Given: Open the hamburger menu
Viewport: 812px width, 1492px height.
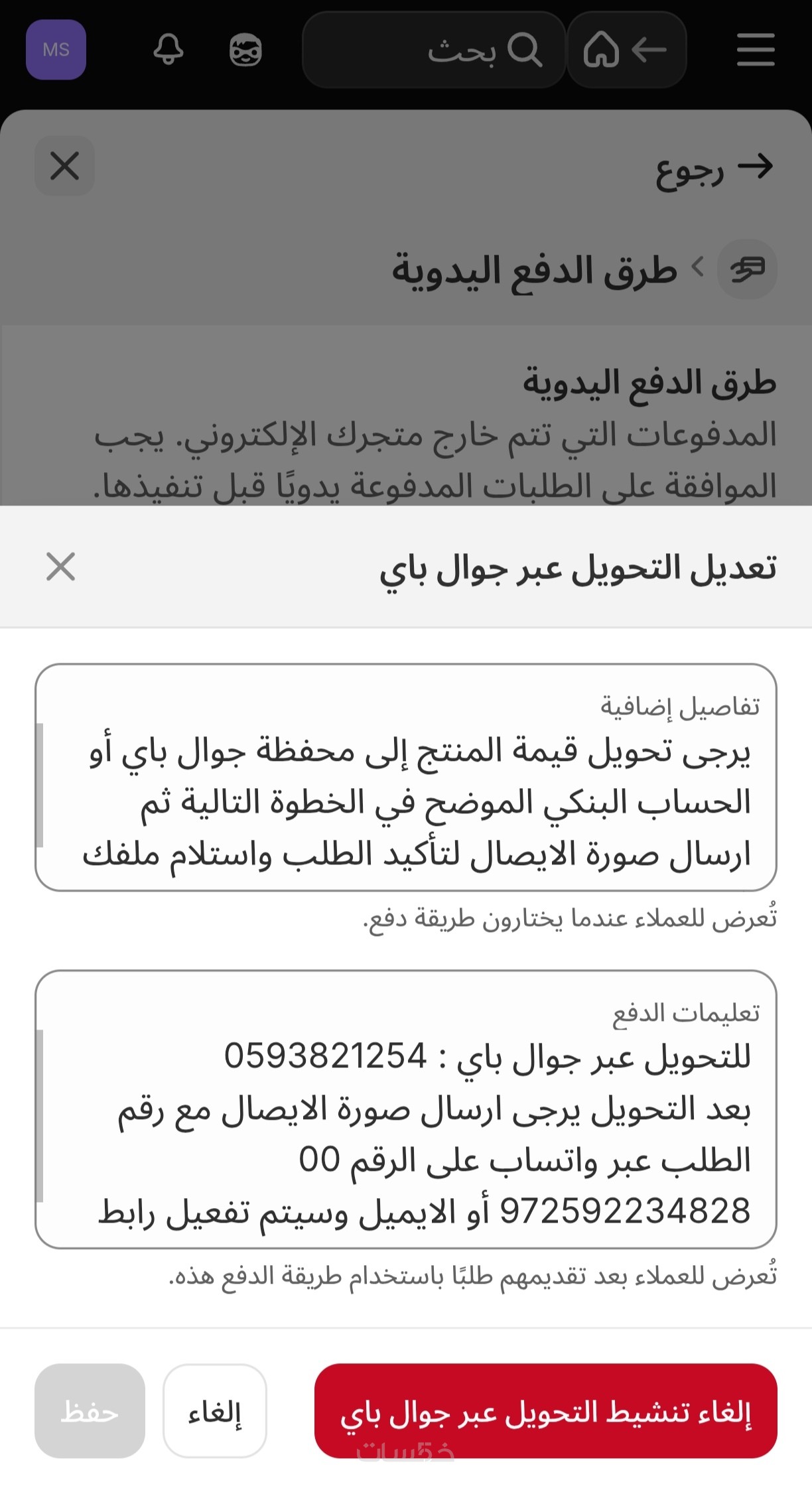Looking at the screenshot, I should coord(756,50).
